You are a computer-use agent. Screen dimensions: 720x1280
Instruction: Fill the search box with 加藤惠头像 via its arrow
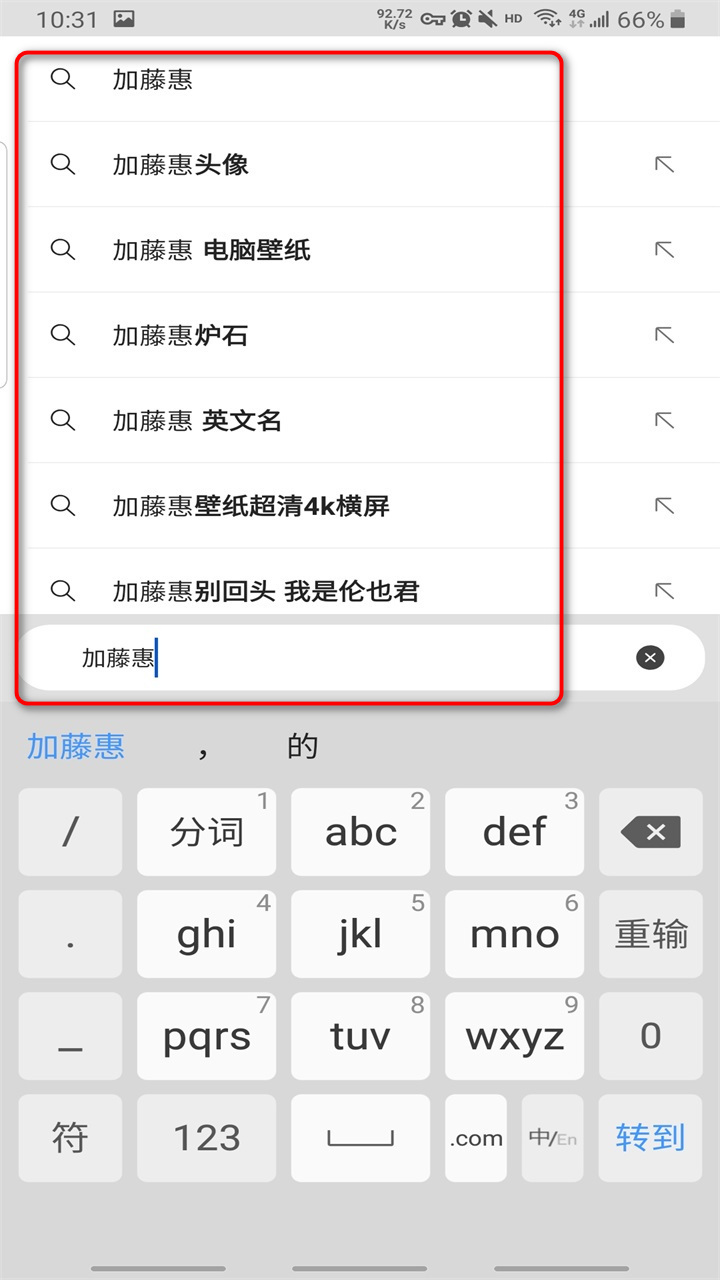point(664,165)
